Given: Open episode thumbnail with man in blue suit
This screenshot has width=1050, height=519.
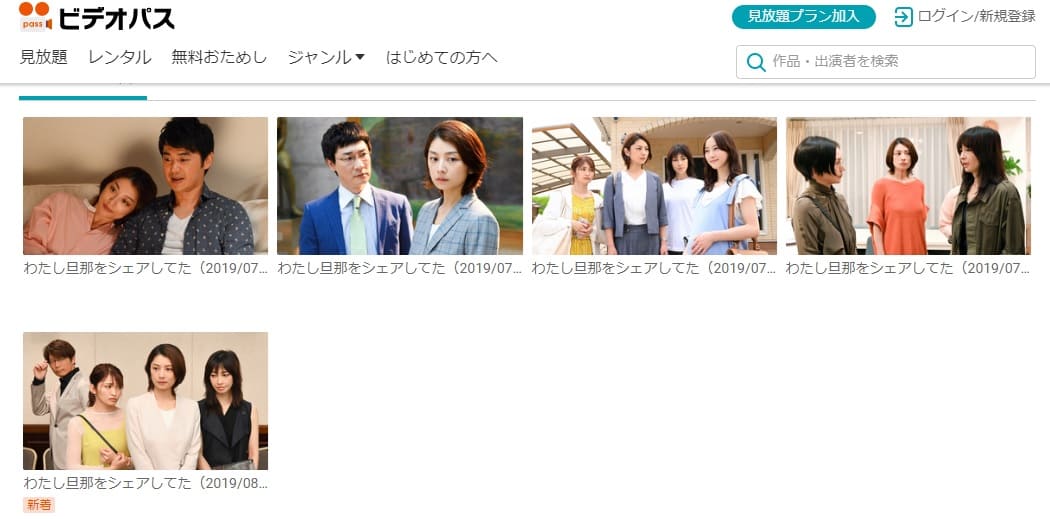Looking at the screenshot, I should [399, 186].
